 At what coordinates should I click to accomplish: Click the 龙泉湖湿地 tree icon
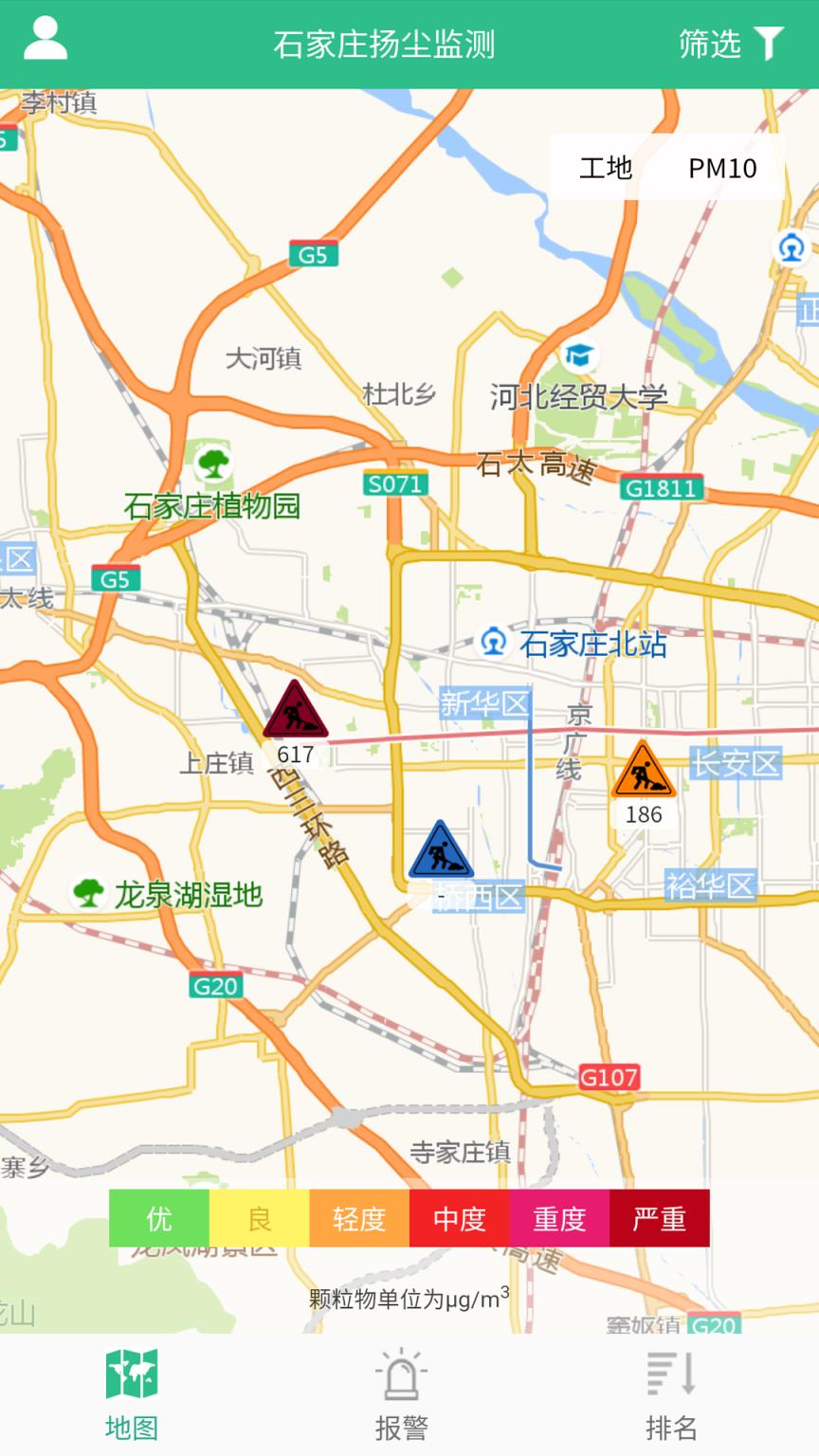86,892
